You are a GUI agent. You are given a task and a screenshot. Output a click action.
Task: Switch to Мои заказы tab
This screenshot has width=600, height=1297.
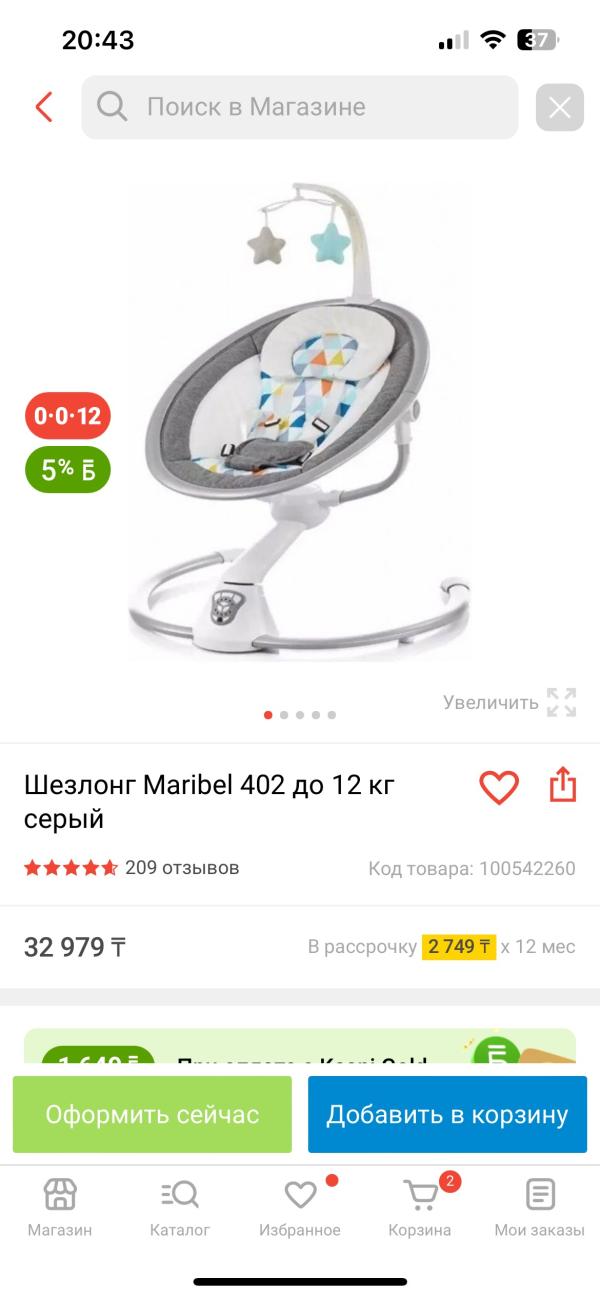click(x=539, y=1207)
